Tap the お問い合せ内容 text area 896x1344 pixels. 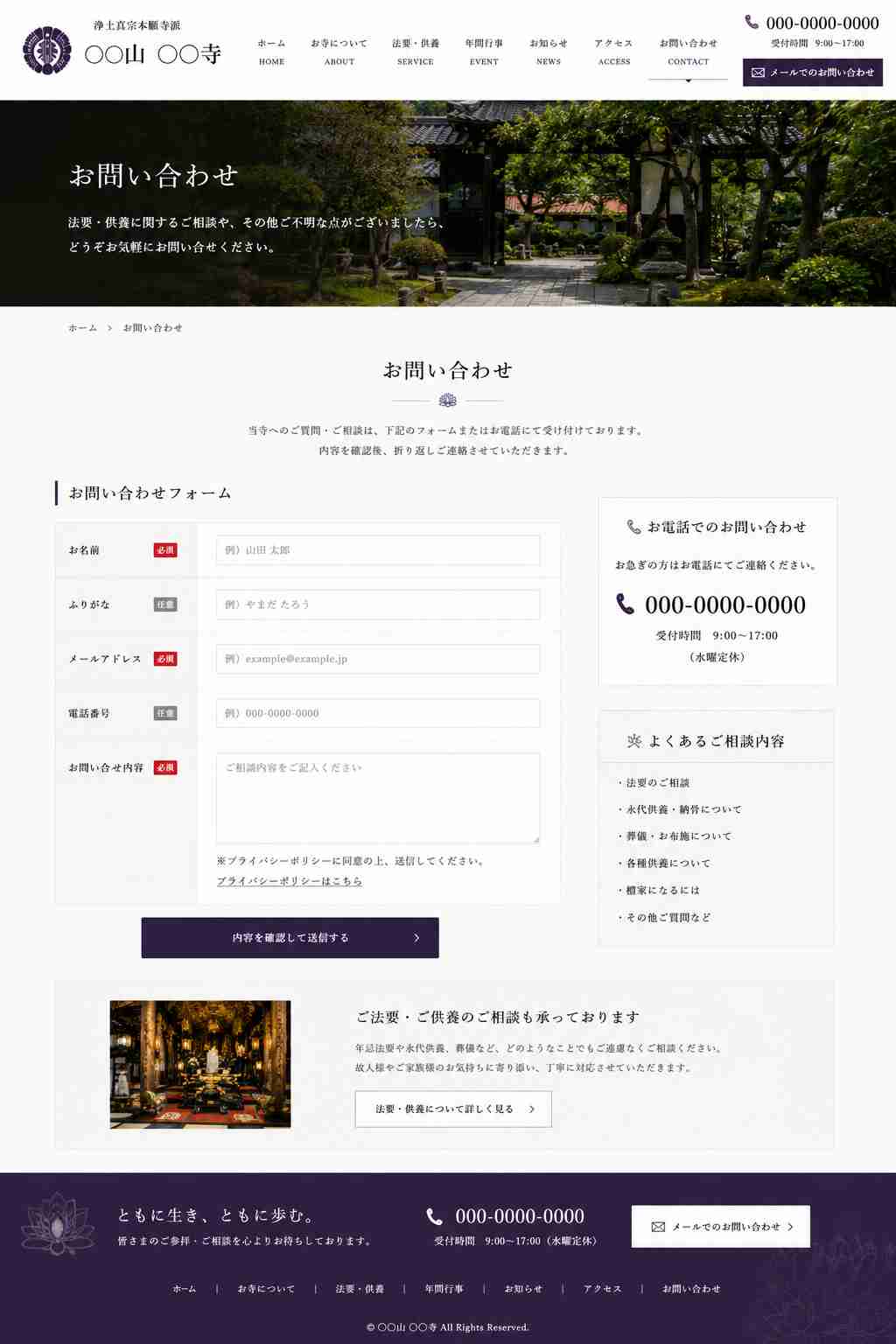click(378, 798)
